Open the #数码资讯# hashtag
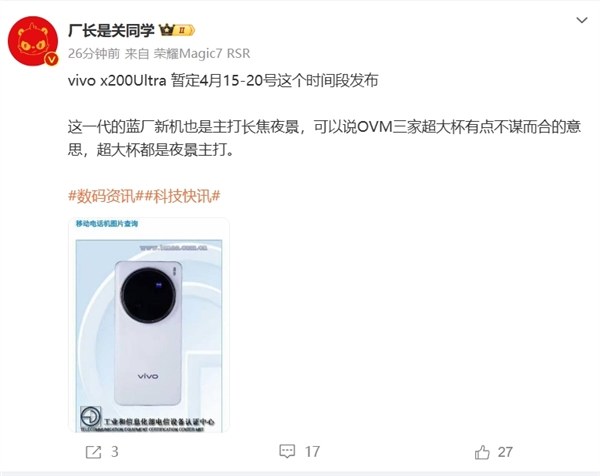The height and width of the screenshot is (476, 600). tap(107, 194)
